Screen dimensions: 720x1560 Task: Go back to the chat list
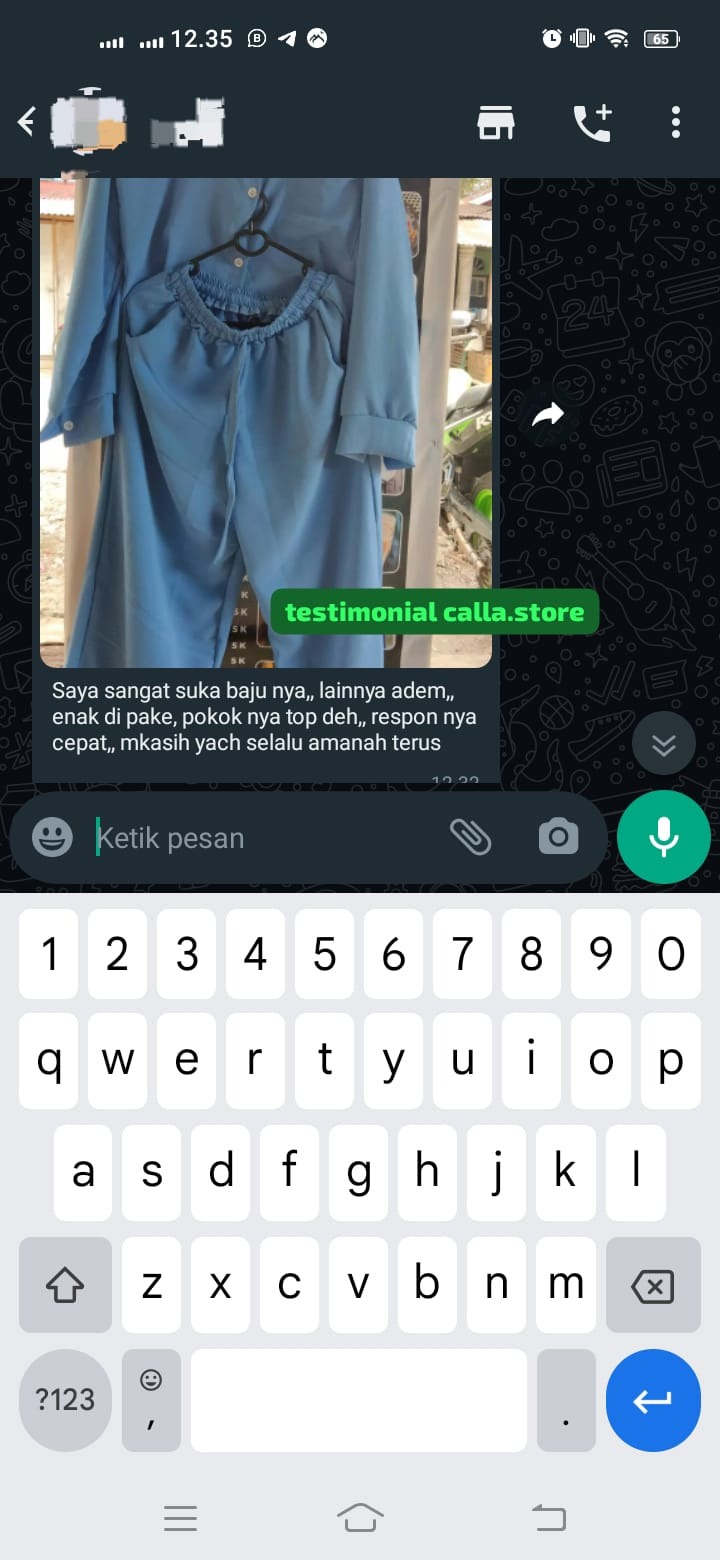point(26,122)
